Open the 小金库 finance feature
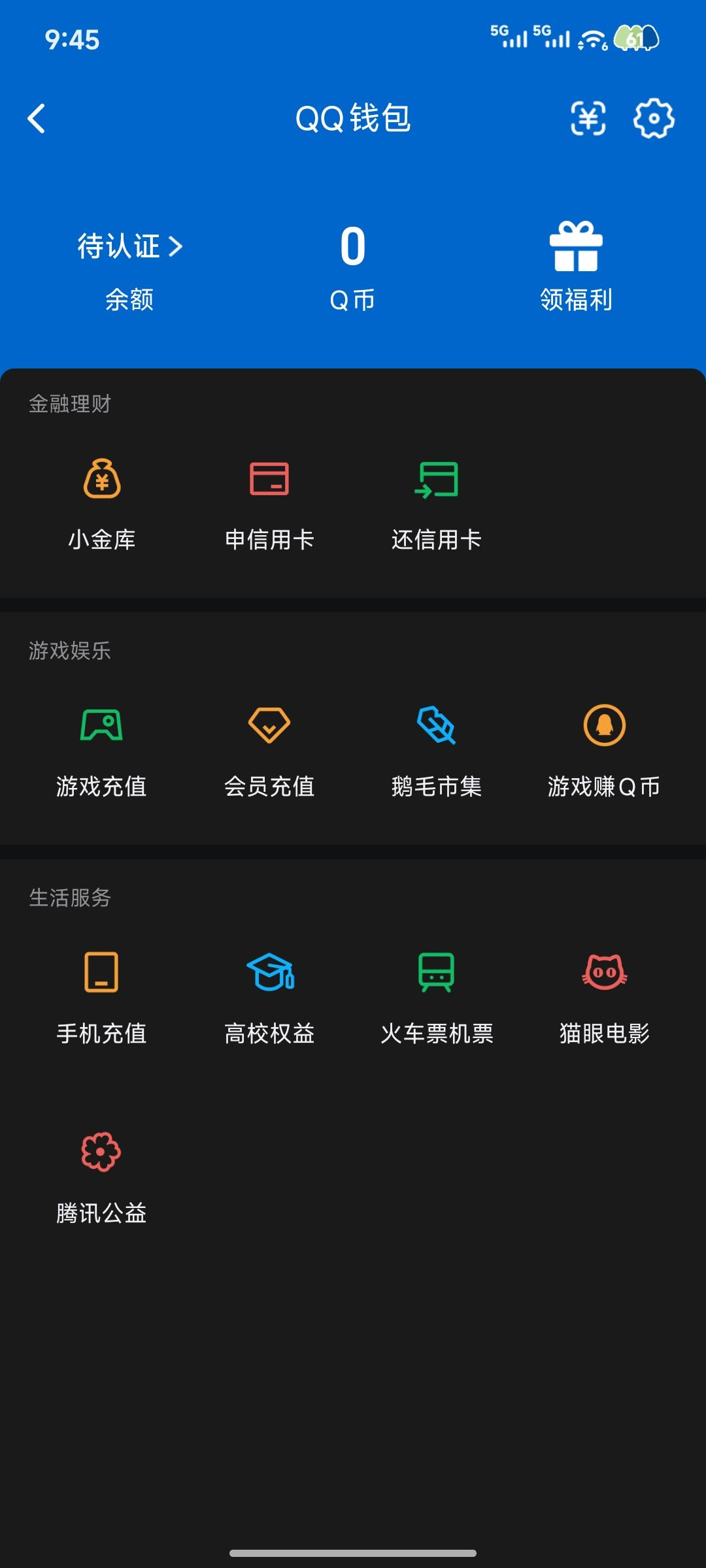Screen dimensions: 706x1568 click(x=101, y=503)
